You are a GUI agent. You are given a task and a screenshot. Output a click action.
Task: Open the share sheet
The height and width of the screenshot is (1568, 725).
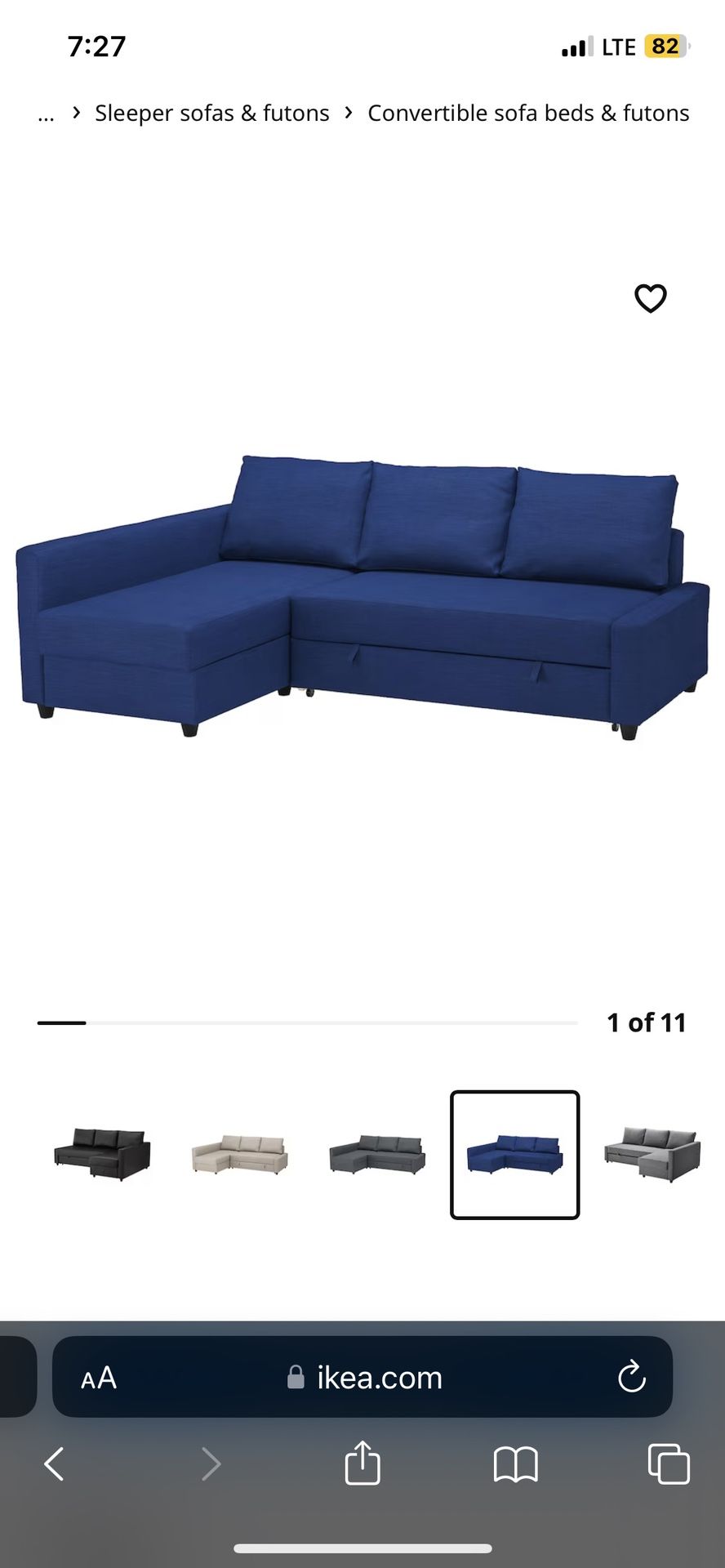[362, 1462]
